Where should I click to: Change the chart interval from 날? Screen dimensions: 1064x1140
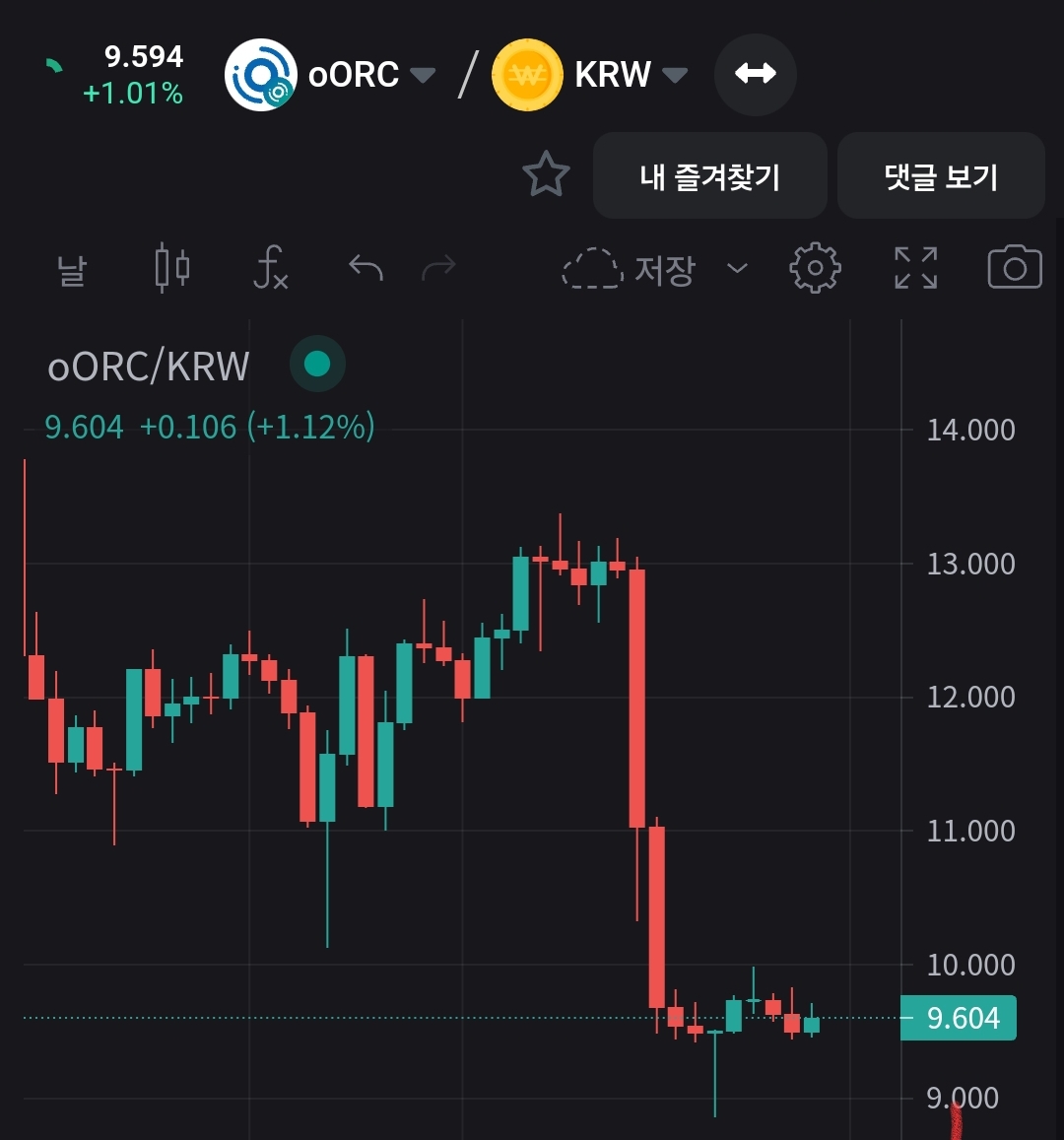72,268
